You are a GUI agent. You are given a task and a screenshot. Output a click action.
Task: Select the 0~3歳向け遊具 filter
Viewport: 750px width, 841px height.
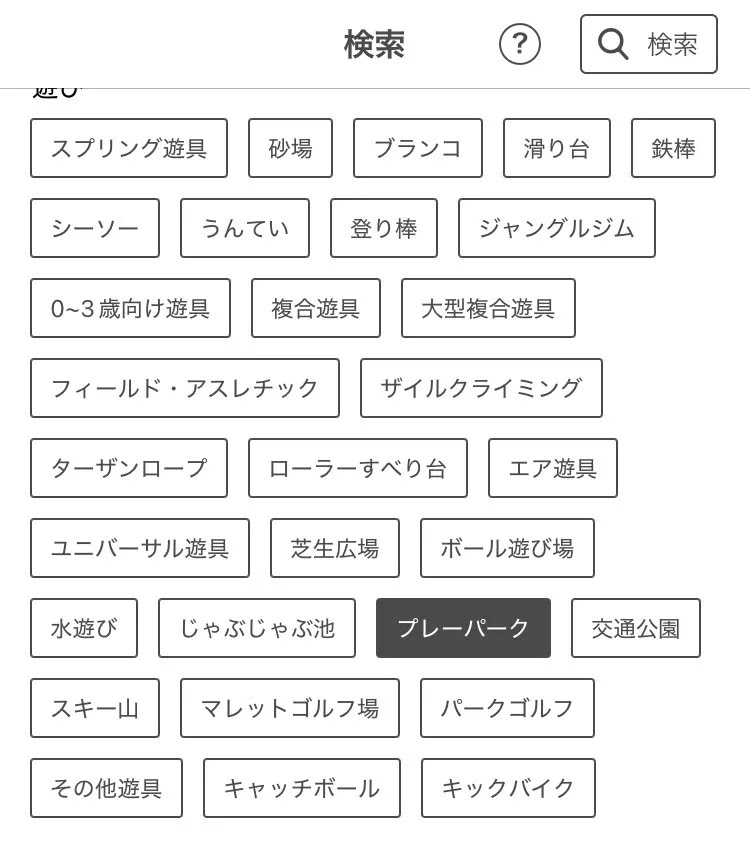pos(130,308)
